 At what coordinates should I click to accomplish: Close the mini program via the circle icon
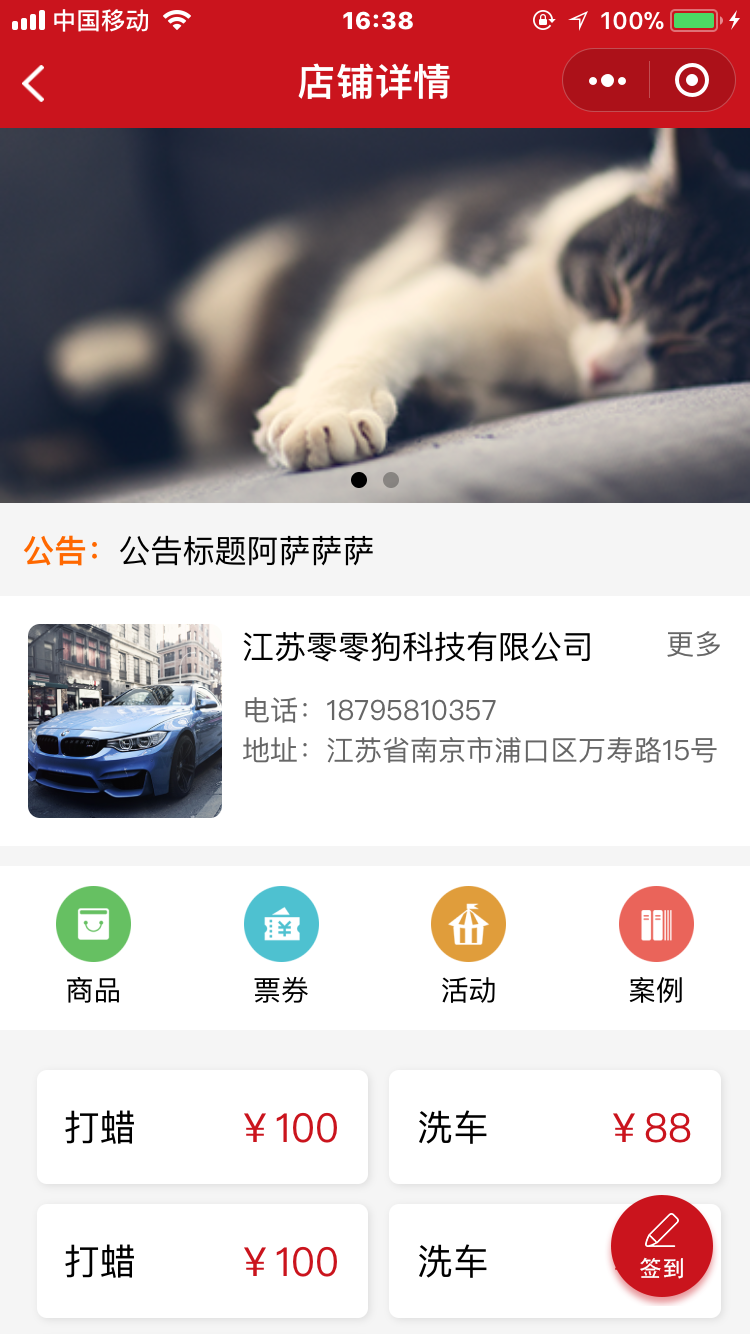[x=692, y=81]
